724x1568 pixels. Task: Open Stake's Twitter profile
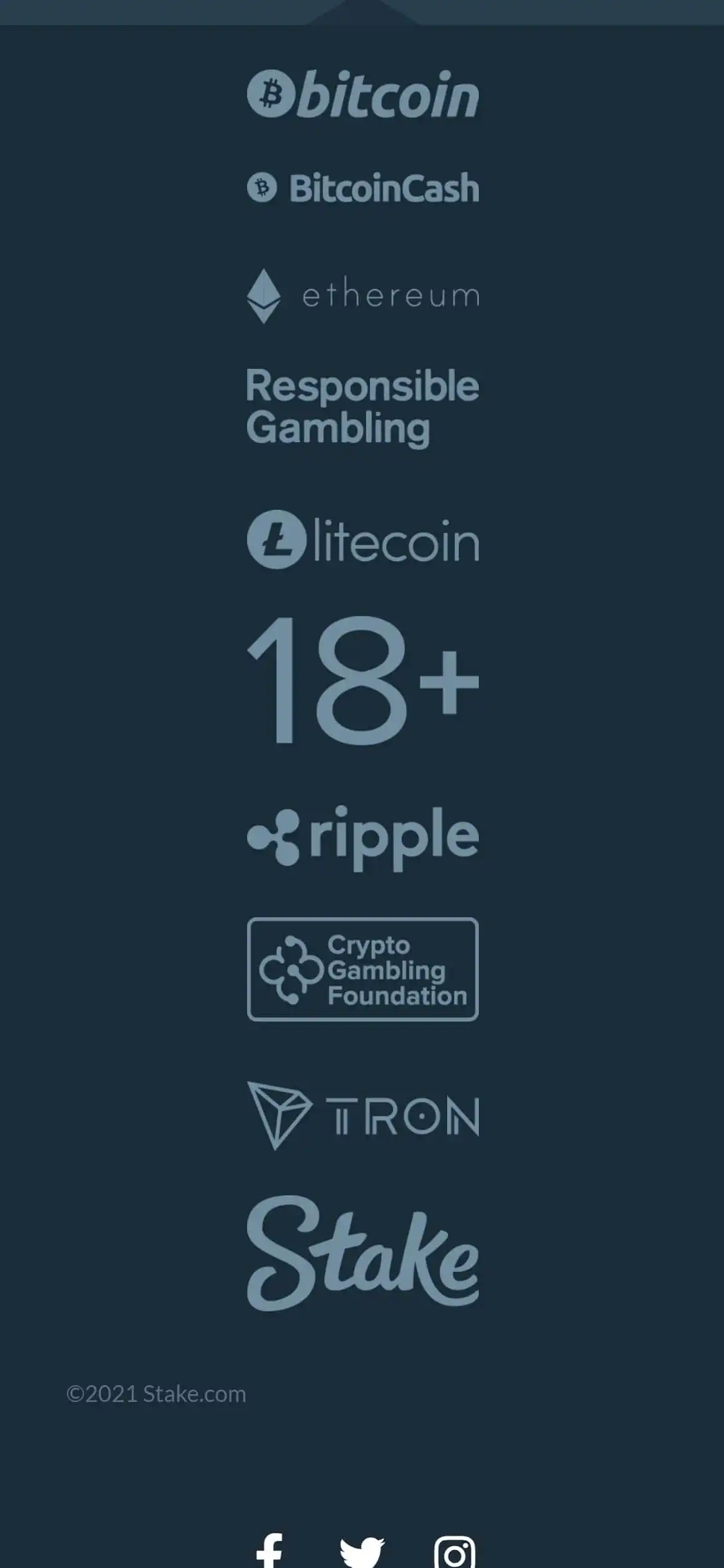[362, 1553]
